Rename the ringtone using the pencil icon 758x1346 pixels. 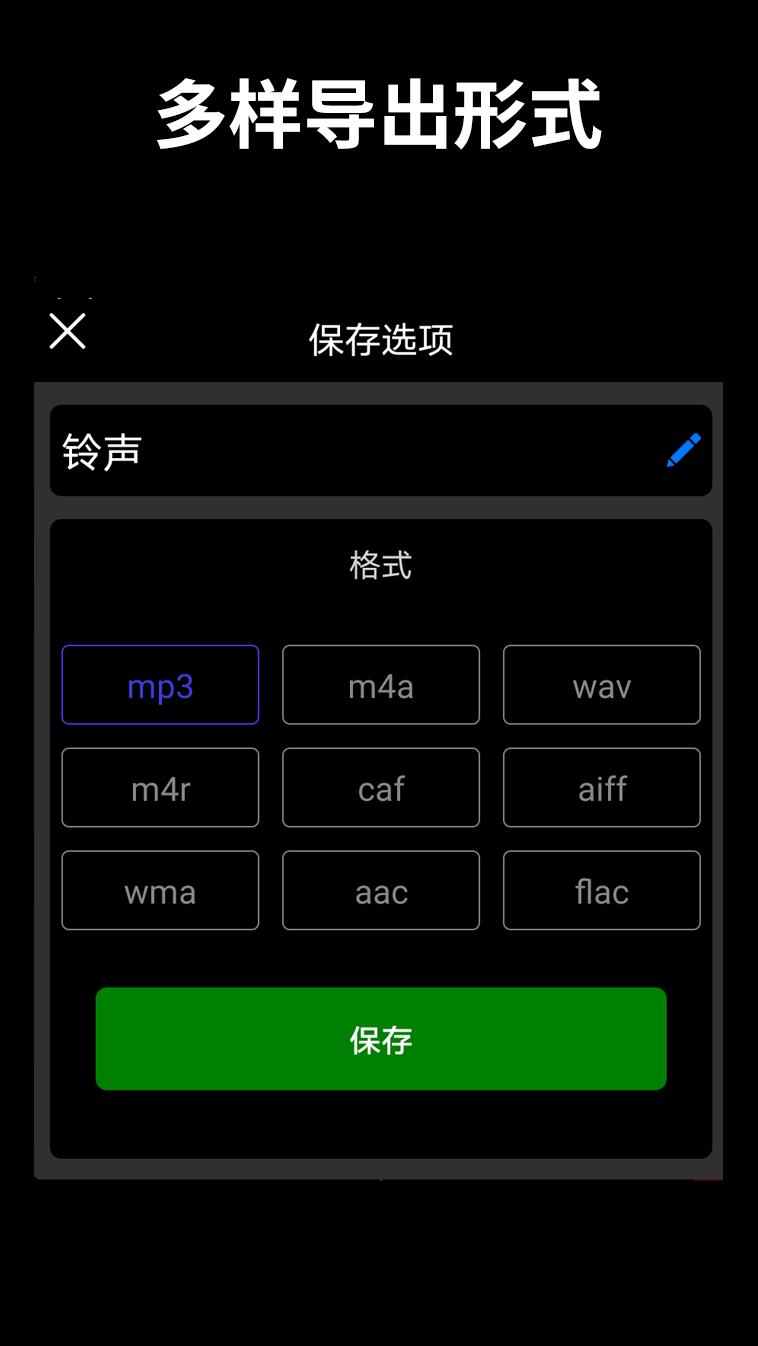684,451
